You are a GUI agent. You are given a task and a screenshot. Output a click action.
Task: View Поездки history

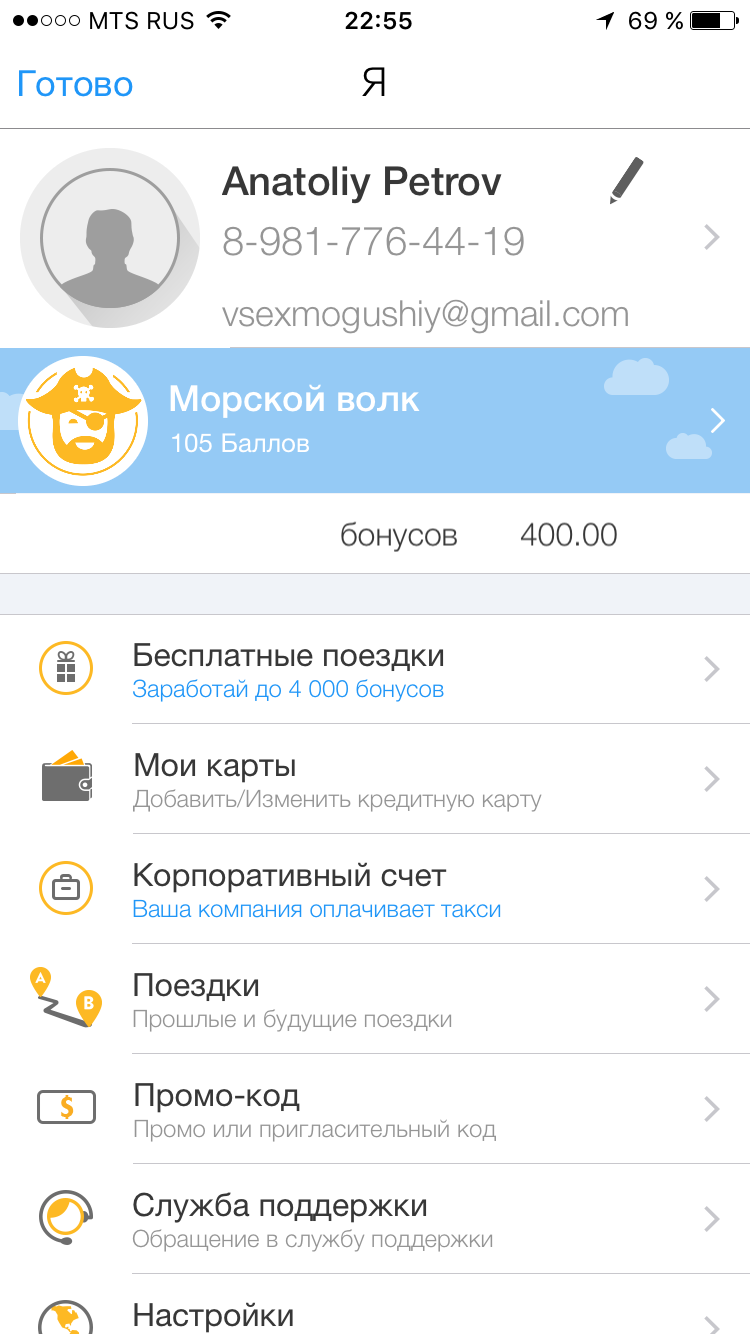375,1000
